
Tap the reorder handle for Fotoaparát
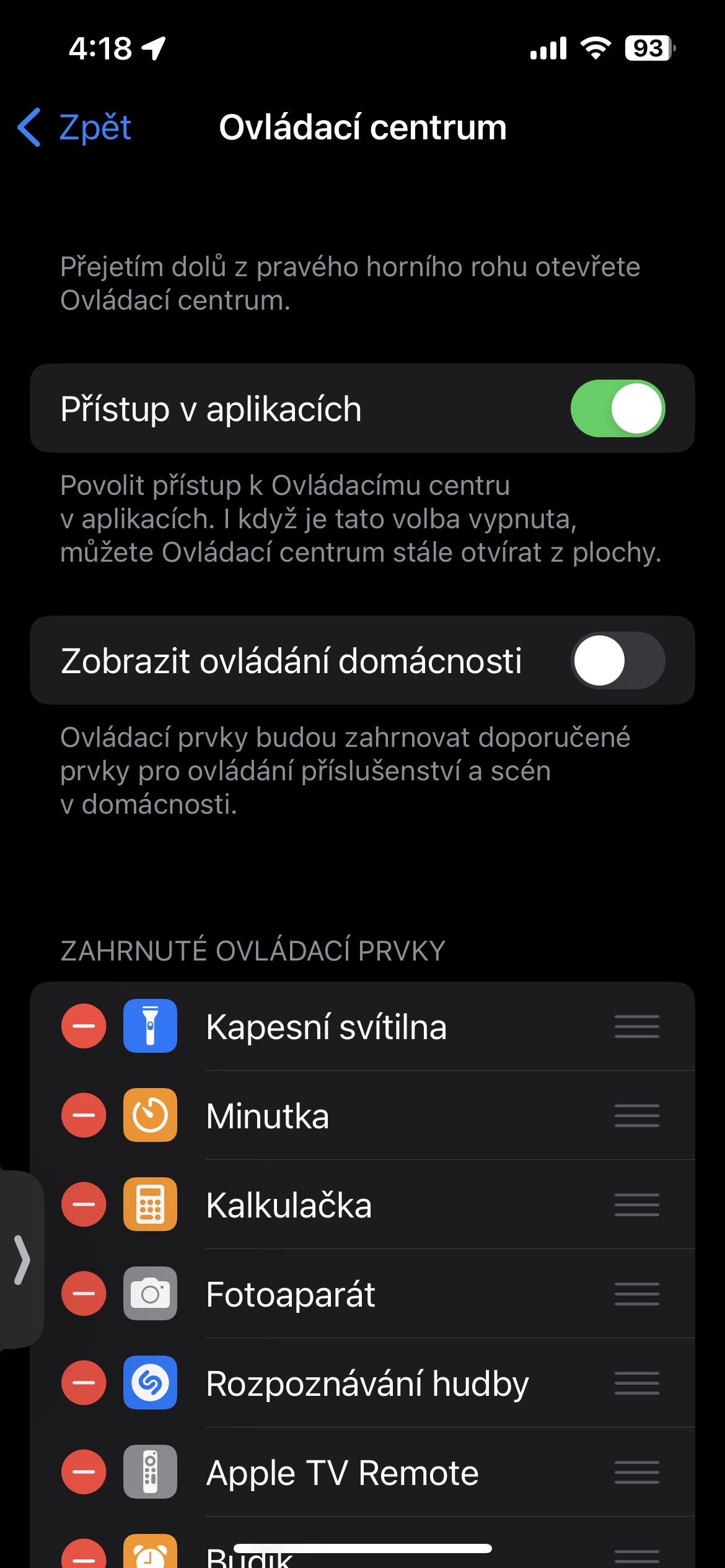tap(636, 1294)
